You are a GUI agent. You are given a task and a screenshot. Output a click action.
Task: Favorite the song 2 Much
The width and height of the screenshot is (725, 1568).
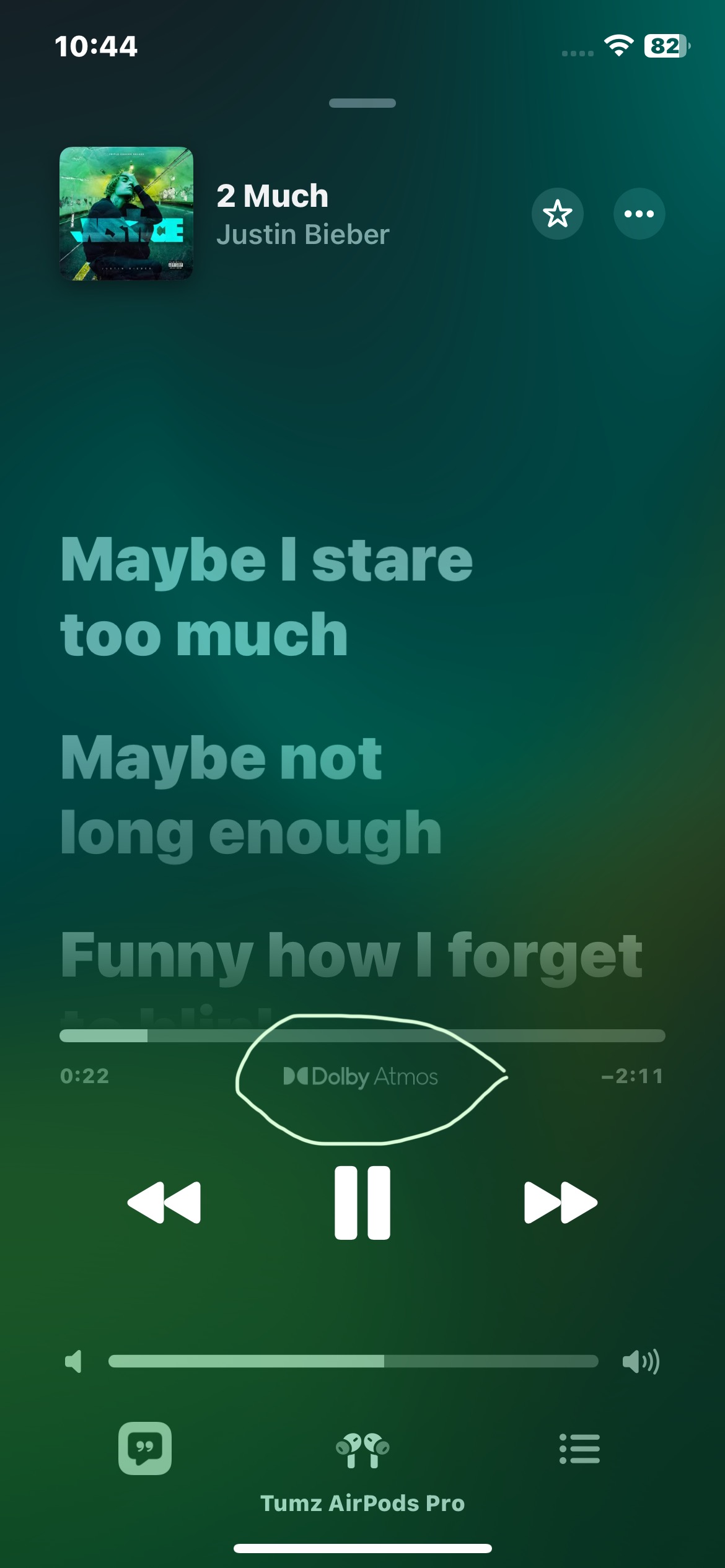(x=557, y=214)
